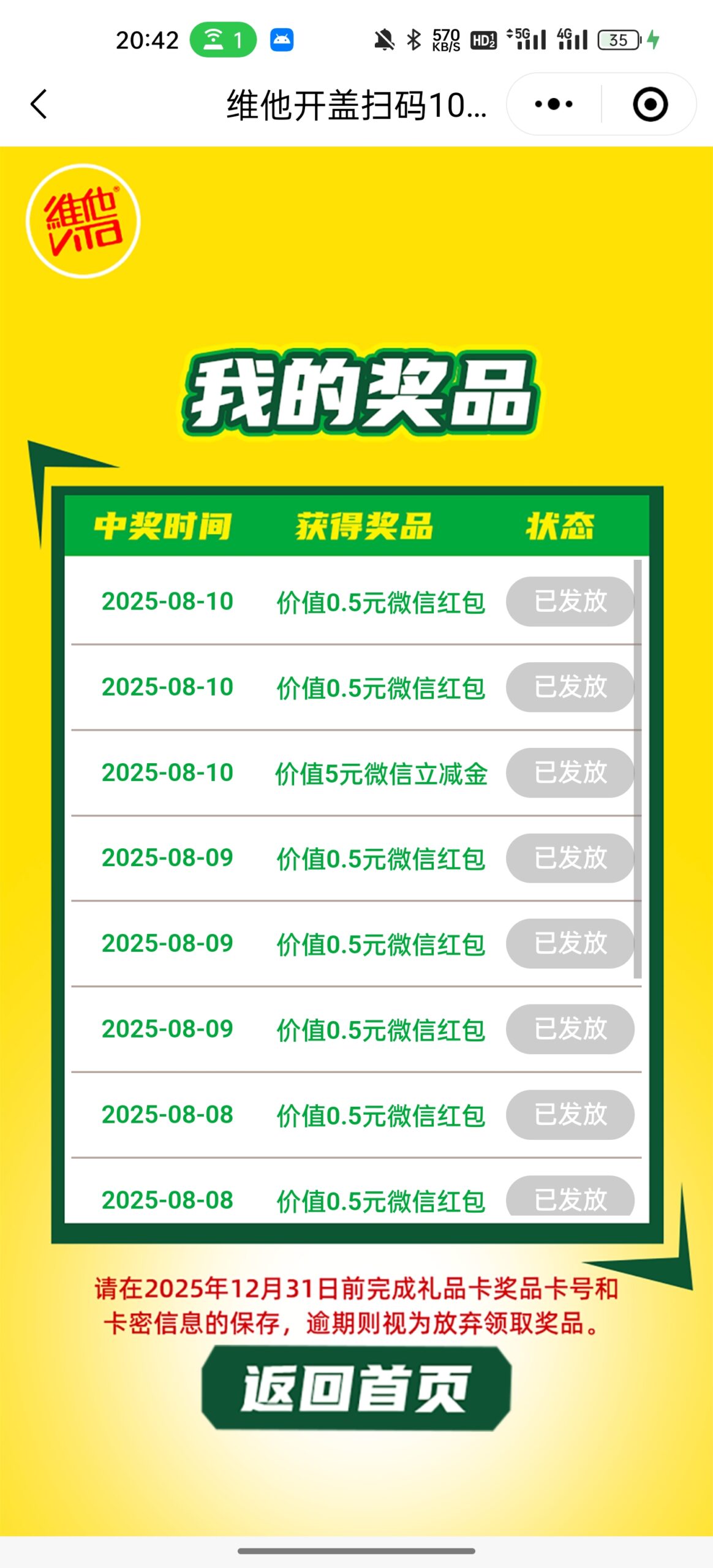Tap 返回首页 to return home
Screen dimensions: 713x1568
356,1388
